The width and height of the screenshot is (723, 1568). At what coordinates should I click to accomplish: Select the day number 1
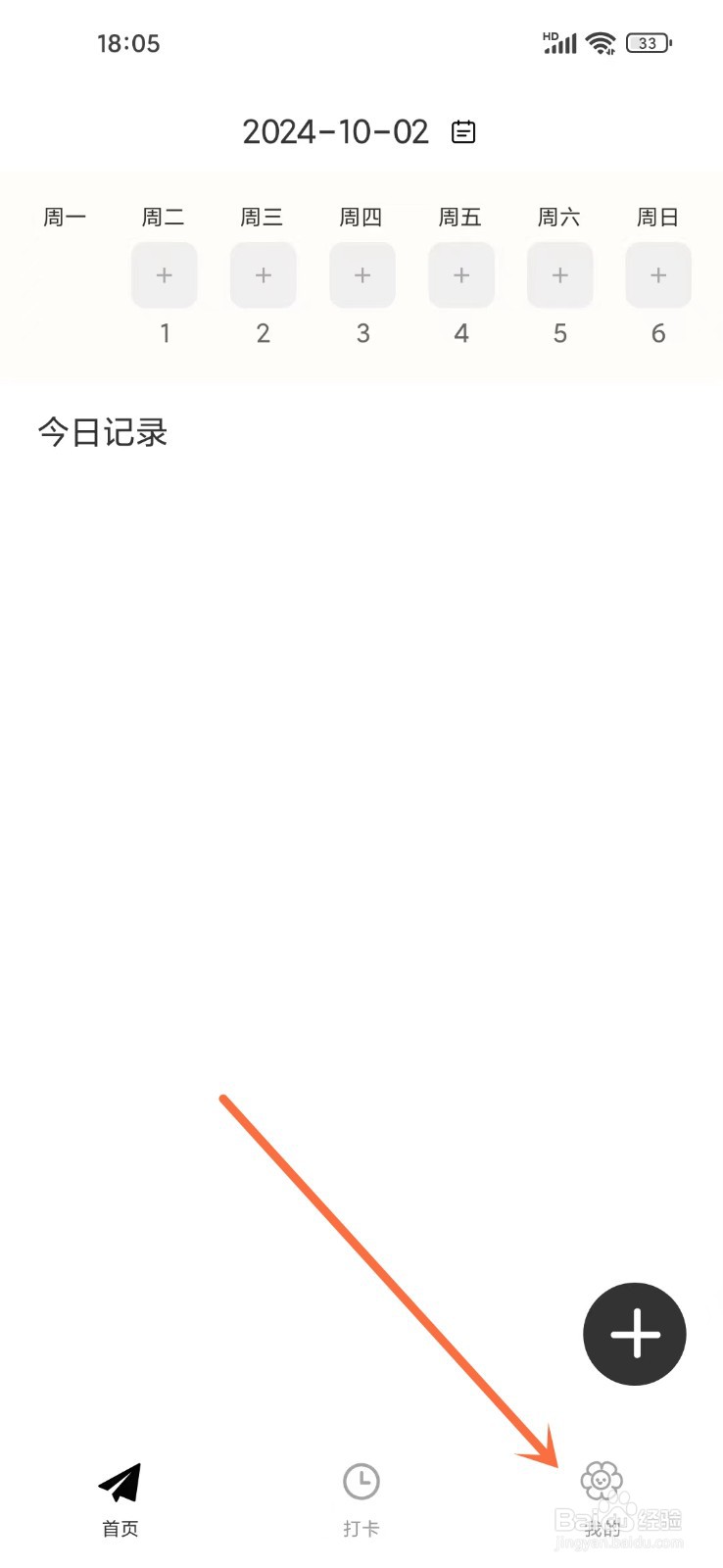[164, 333]
